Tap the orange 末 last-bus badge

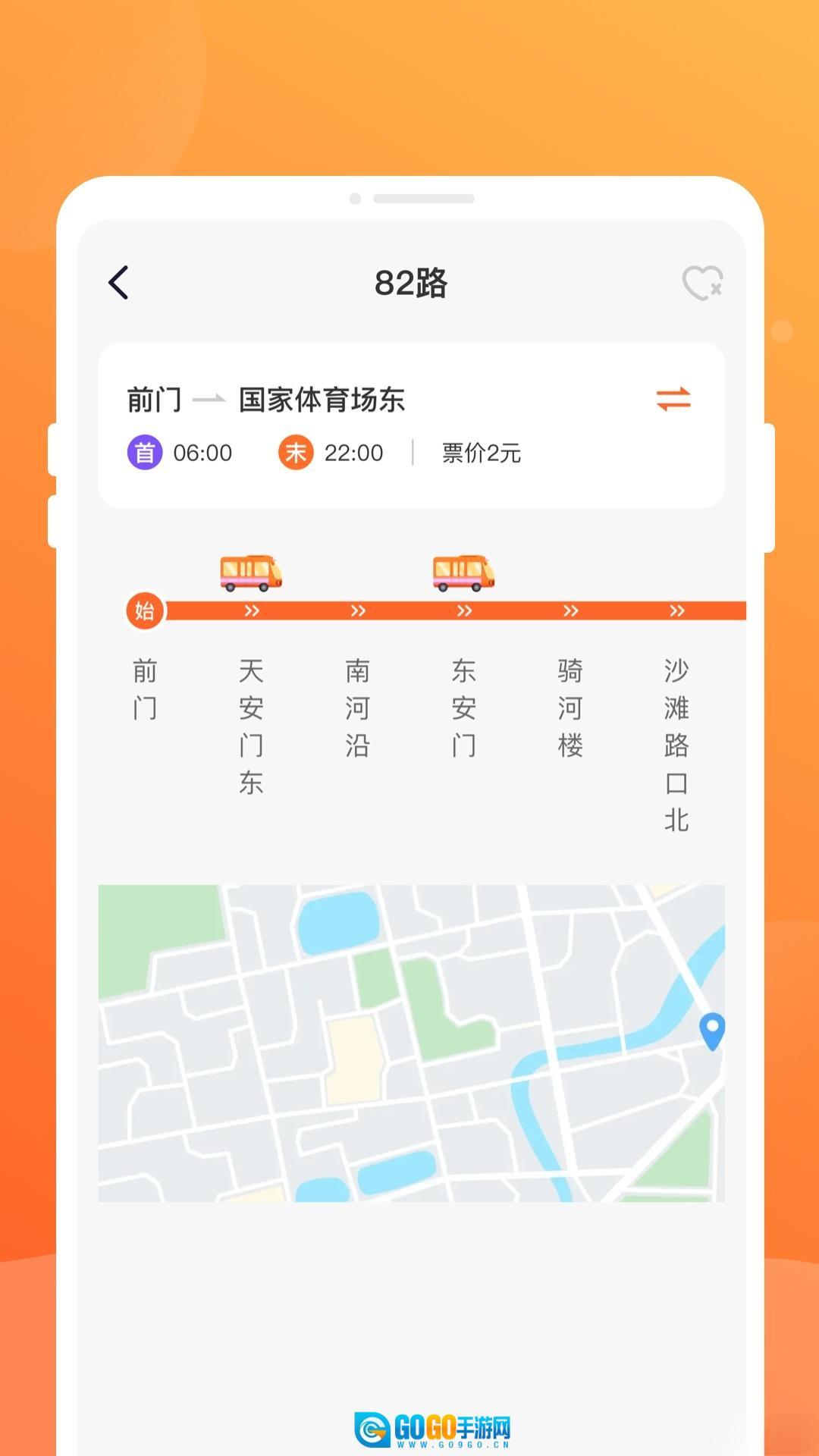coord(296,453)
